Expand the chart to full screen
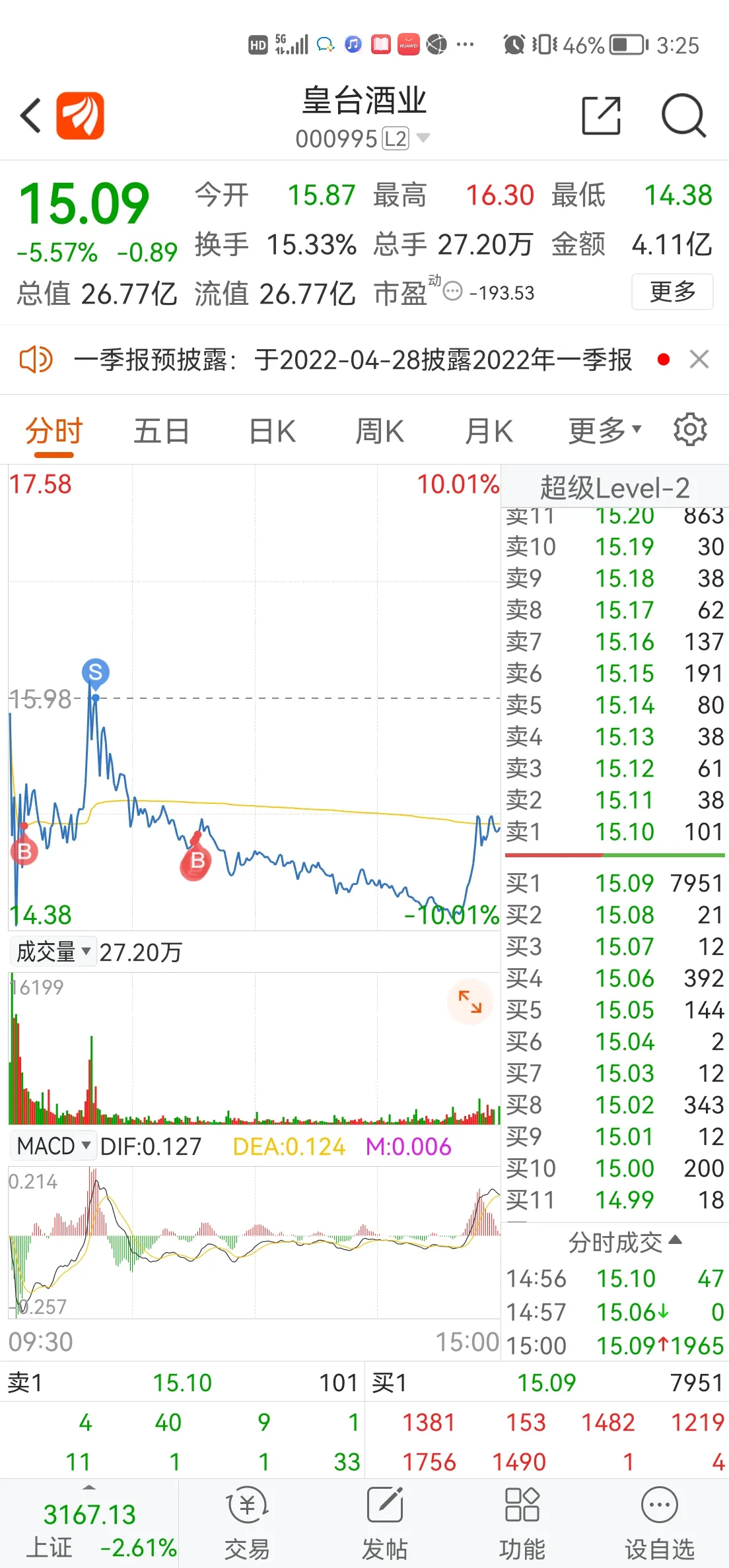Viewport: 729px width, 1568px height. click(470, 1001)
